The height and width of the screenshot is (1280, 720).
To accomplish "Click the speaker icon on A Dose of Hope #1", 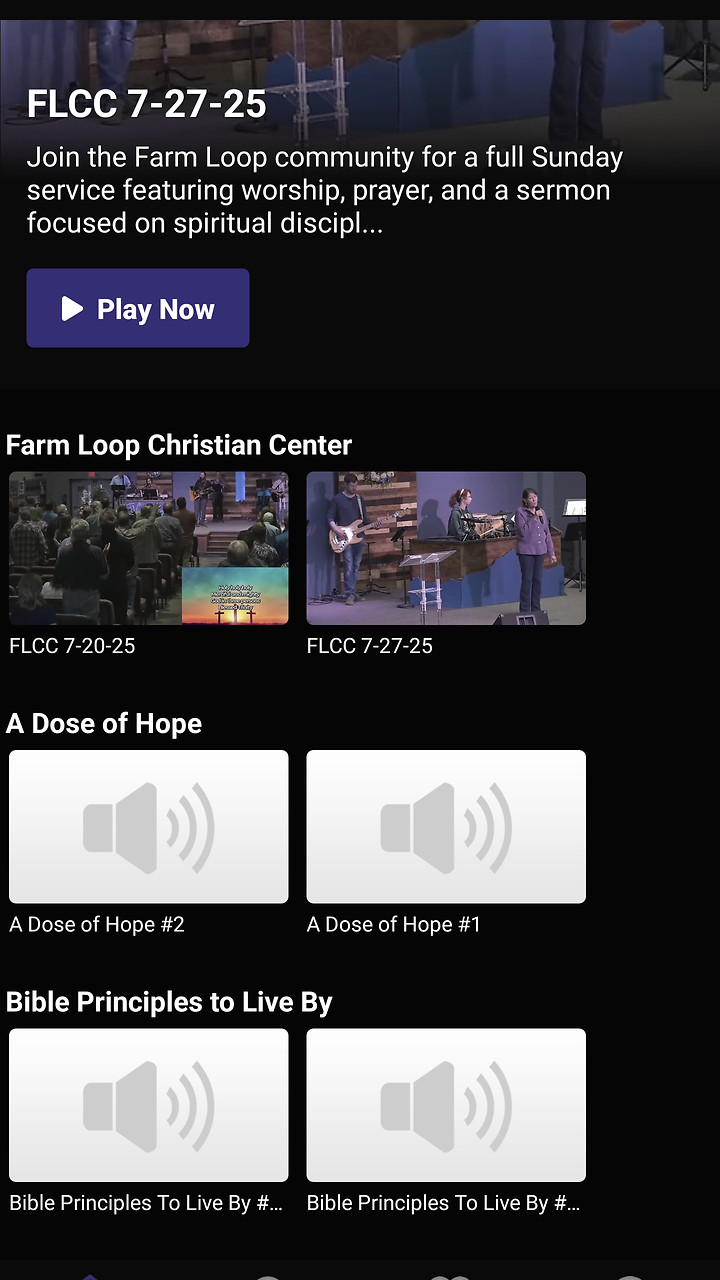I will pos(446,826).
